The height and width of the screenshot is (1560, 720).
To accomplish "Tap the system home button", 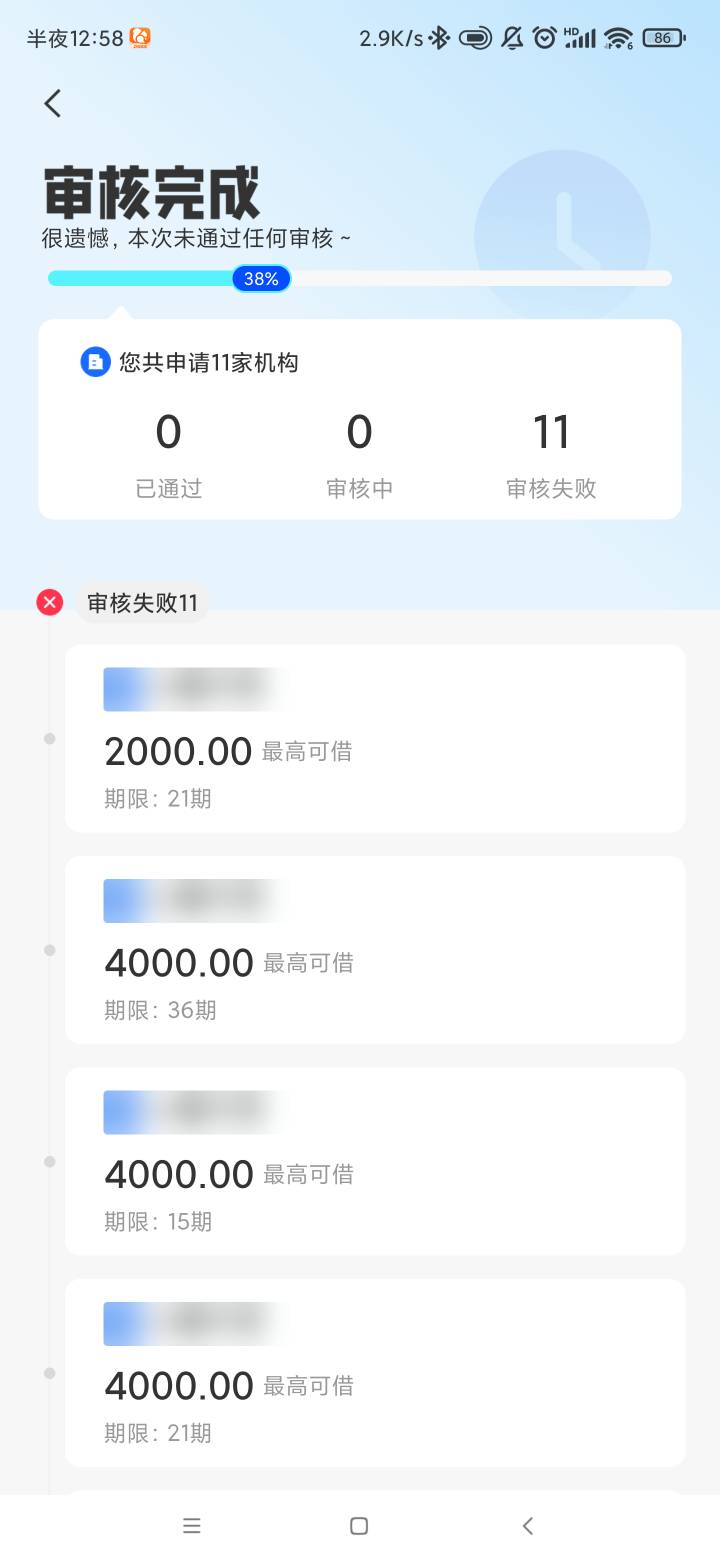I will click(359, 1526).
